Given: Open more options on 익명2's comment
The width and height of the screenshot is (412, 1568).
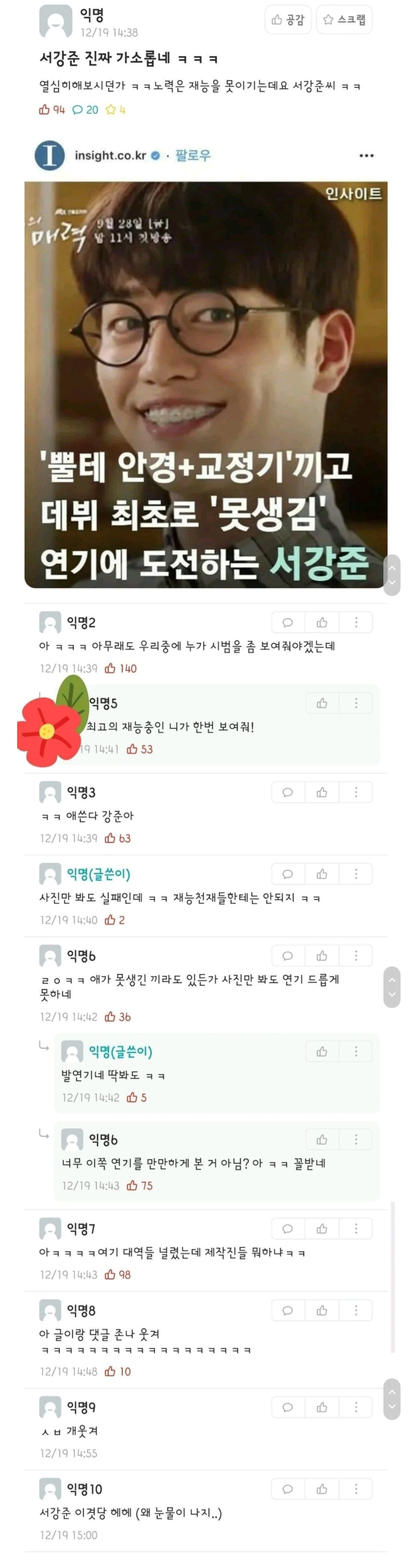Looking at the screenshot, I should tap(356, 622).
